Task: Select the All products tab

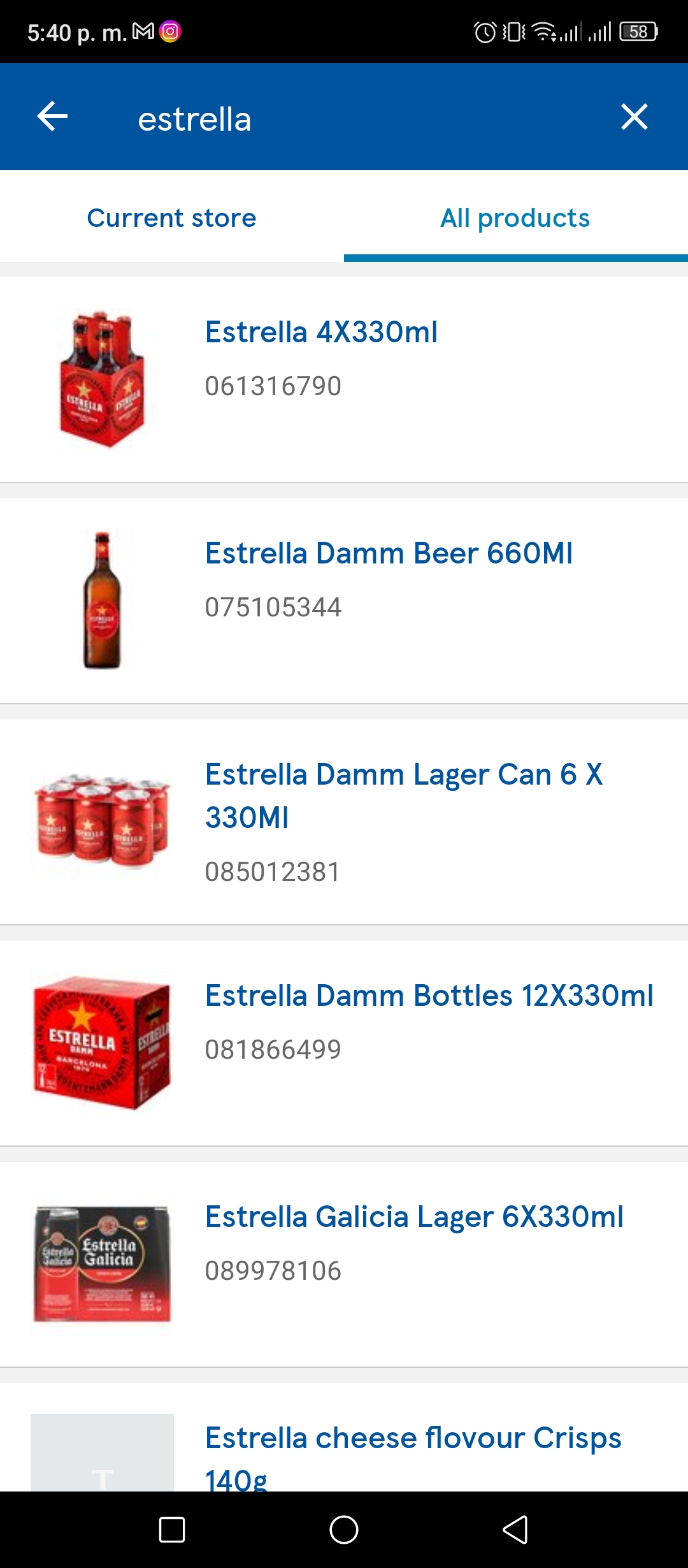Action: (516, 218)
